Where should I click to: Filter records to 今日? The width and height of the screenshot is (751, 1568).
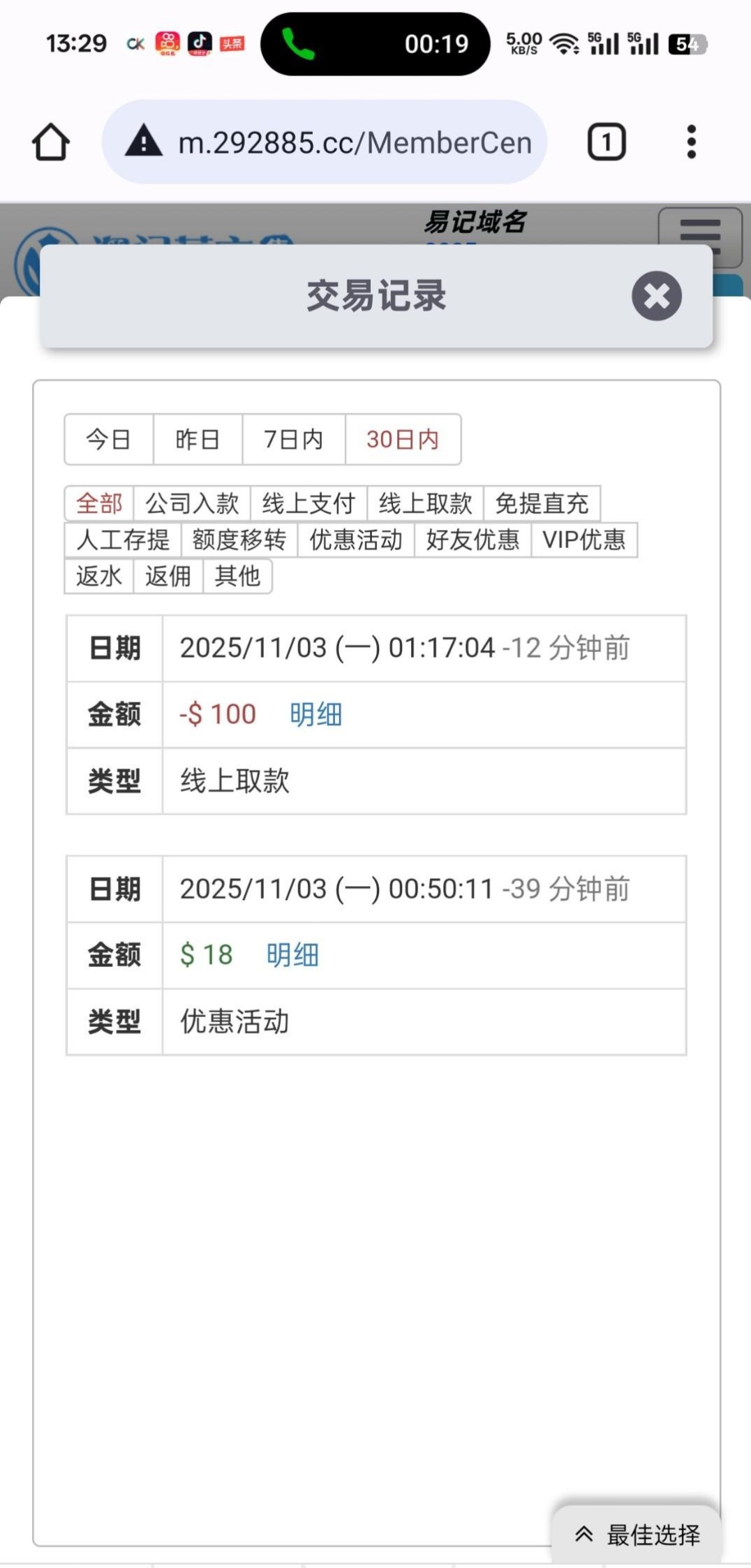pyautogui.click(x=108, y=439)
